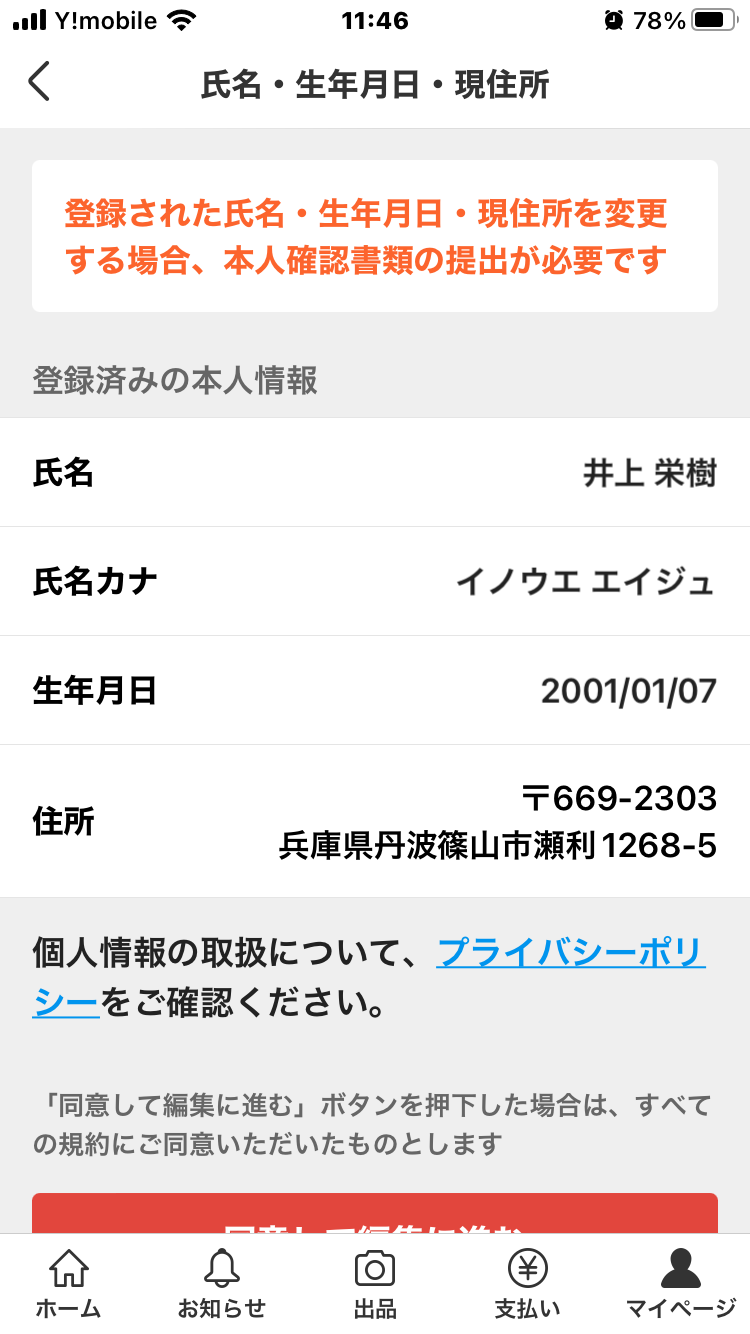This screenshot has width=750, height=1334.
Task: Open the マイページ tab
Action: tap(680, 1284)
